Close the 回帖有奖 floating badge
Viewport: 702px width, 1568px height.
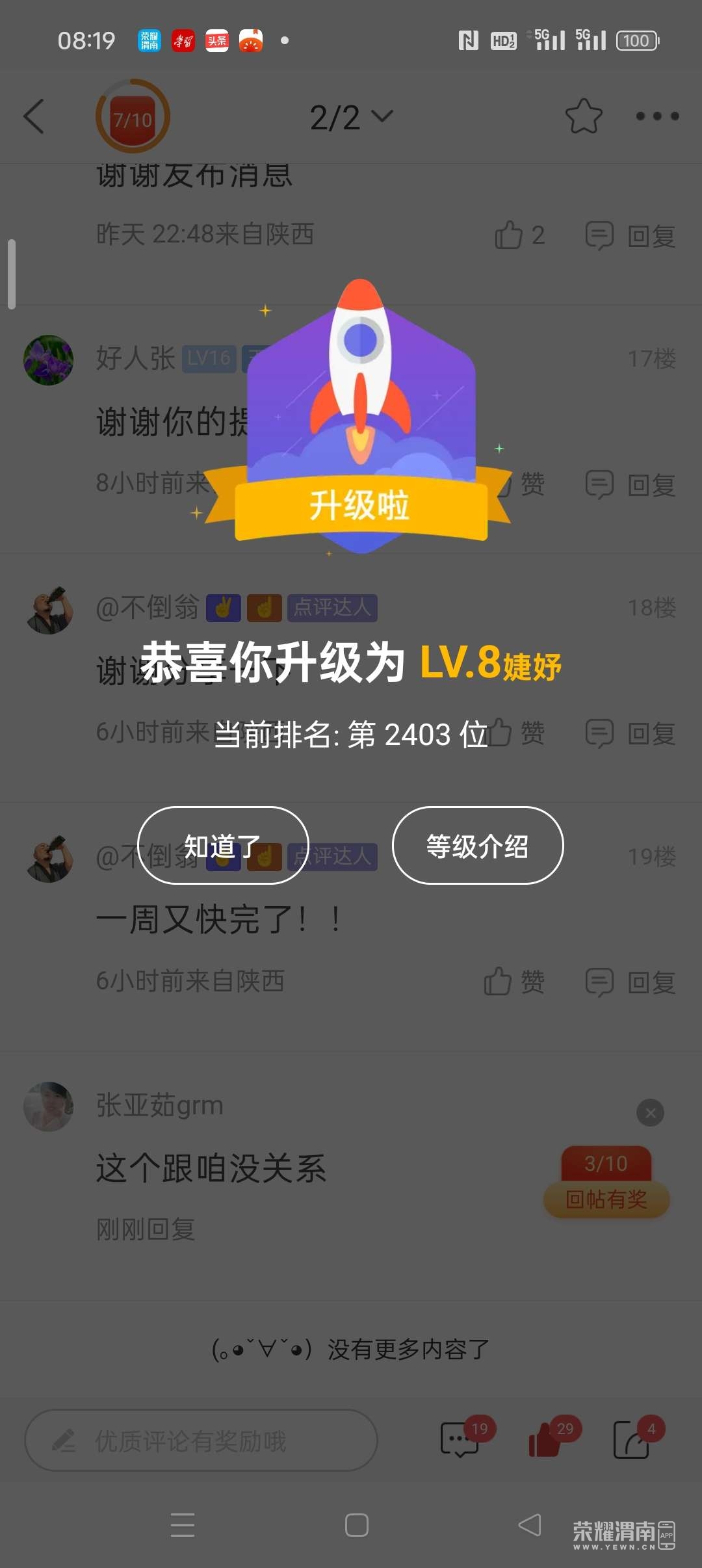click(x=650, y=1113)
